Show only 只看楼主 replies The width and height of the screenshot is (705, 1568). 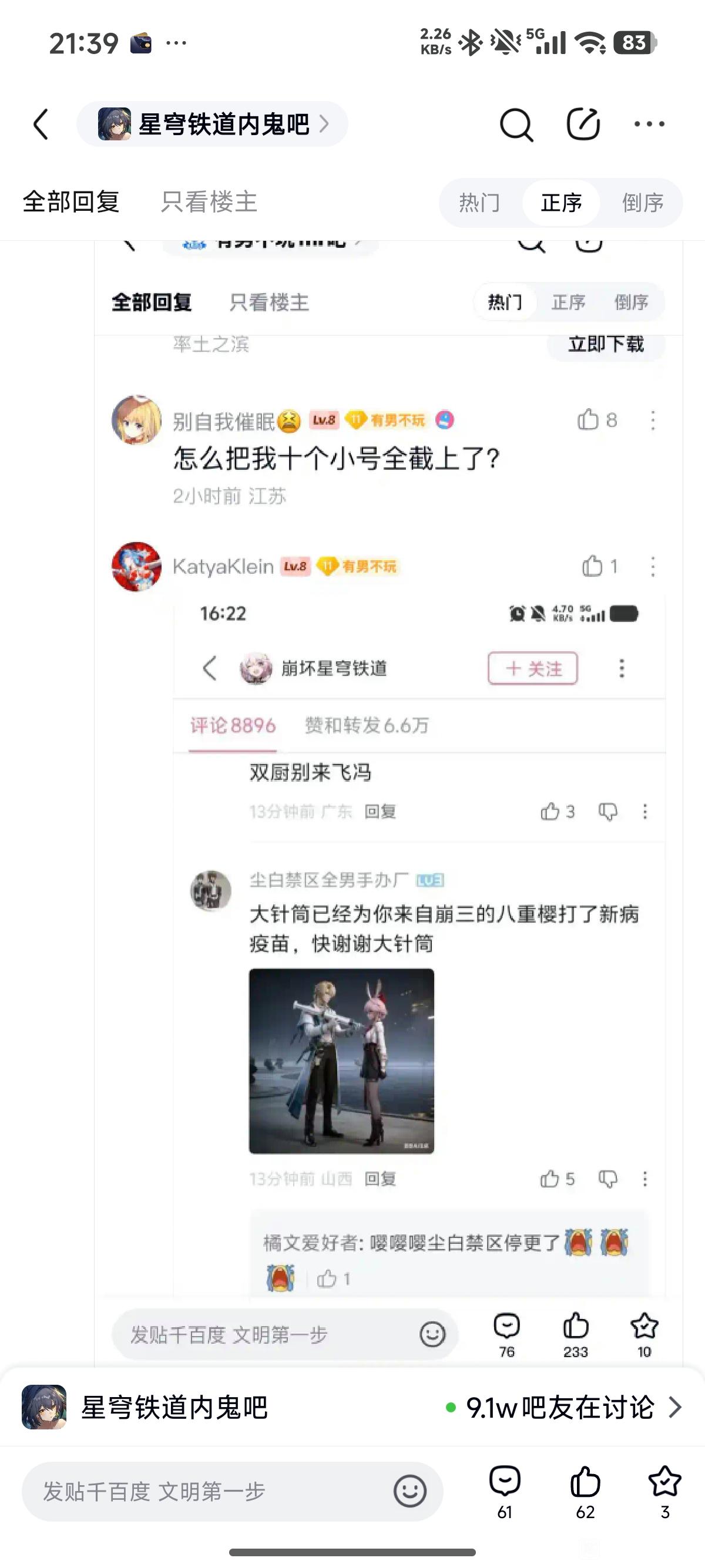click(209, 202)
